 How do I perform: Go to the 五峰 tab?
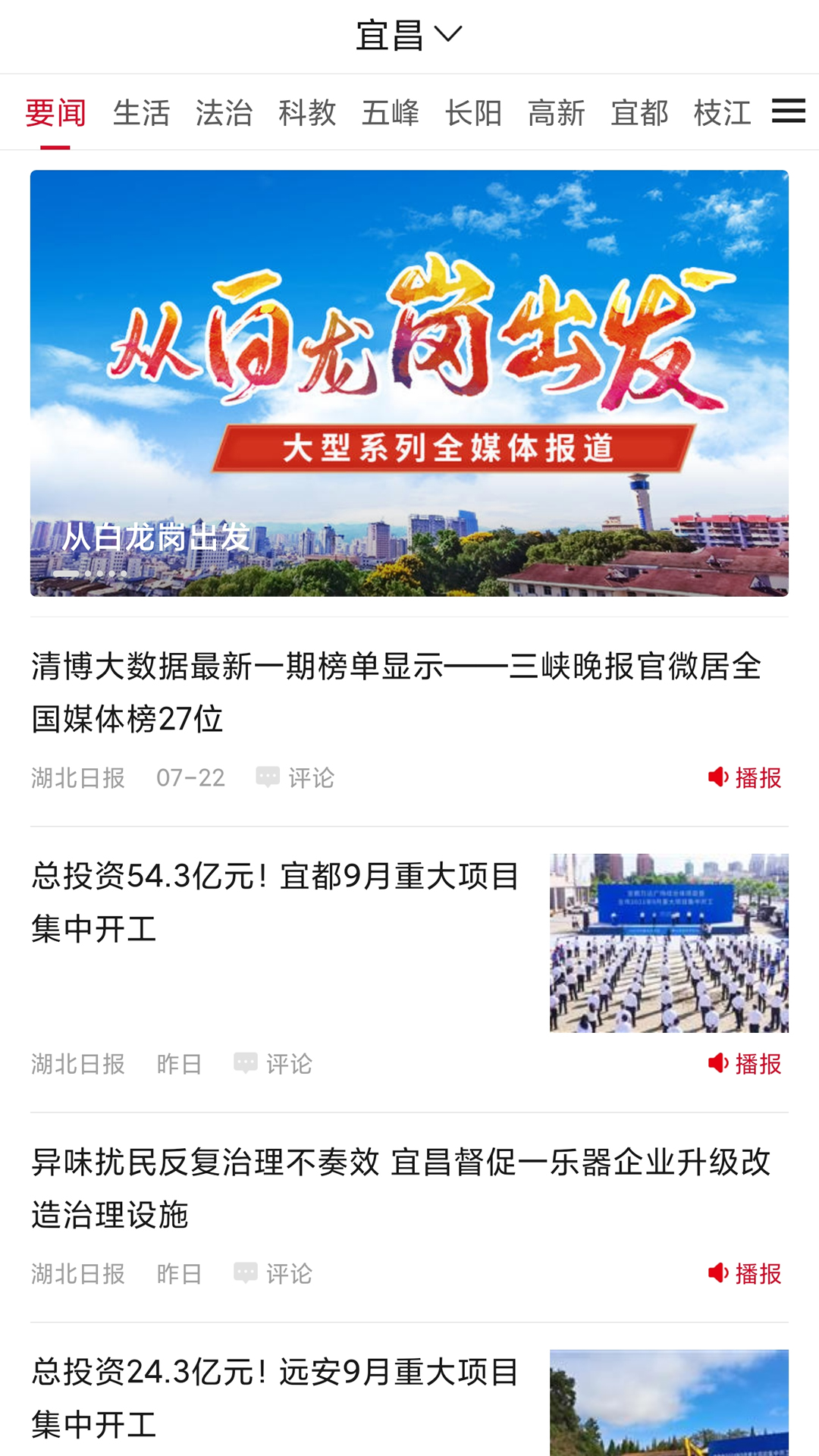[x=390, y=113]
